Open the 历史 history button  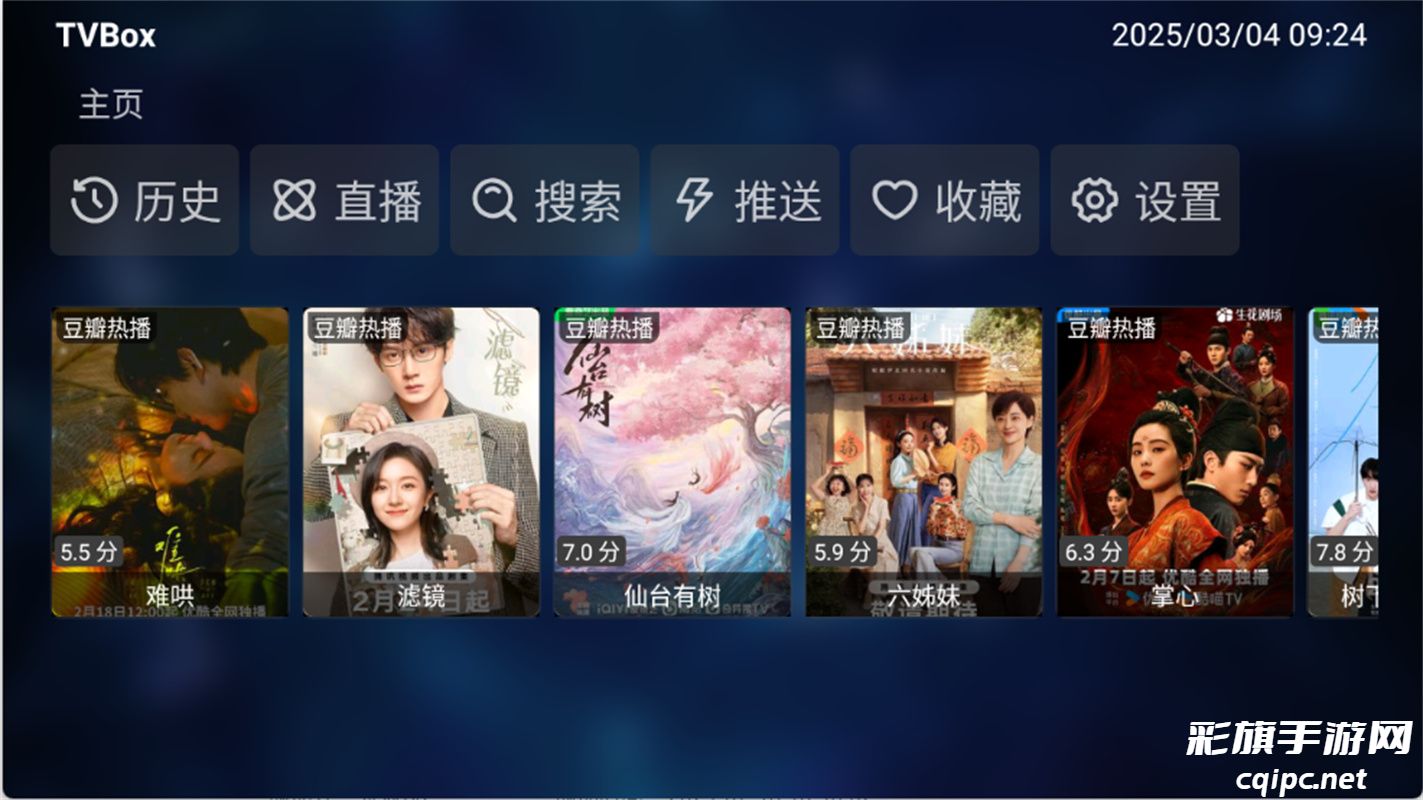144,200
